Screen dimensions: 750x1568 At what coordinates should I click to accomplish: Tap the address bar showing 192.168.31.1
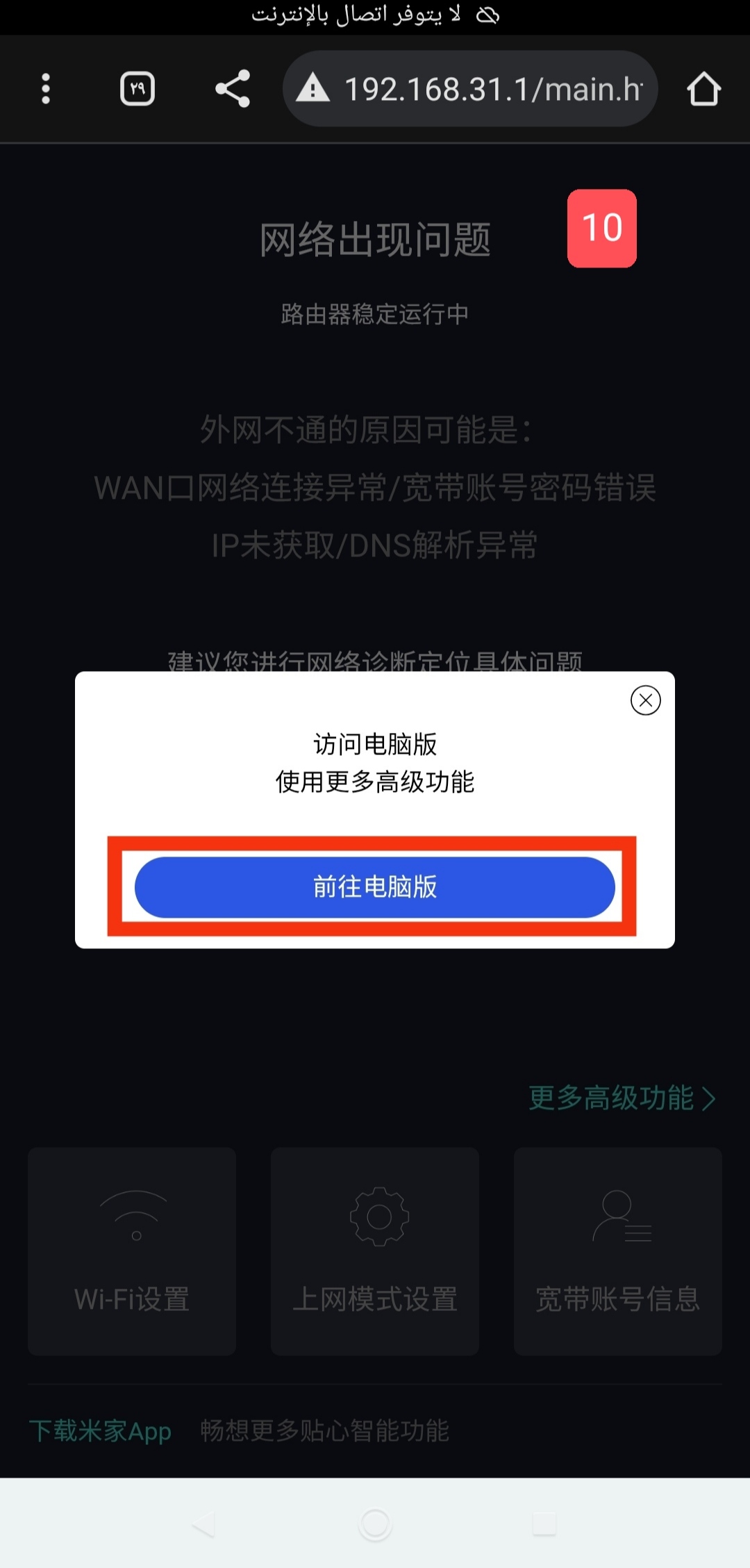coord(470,89)
